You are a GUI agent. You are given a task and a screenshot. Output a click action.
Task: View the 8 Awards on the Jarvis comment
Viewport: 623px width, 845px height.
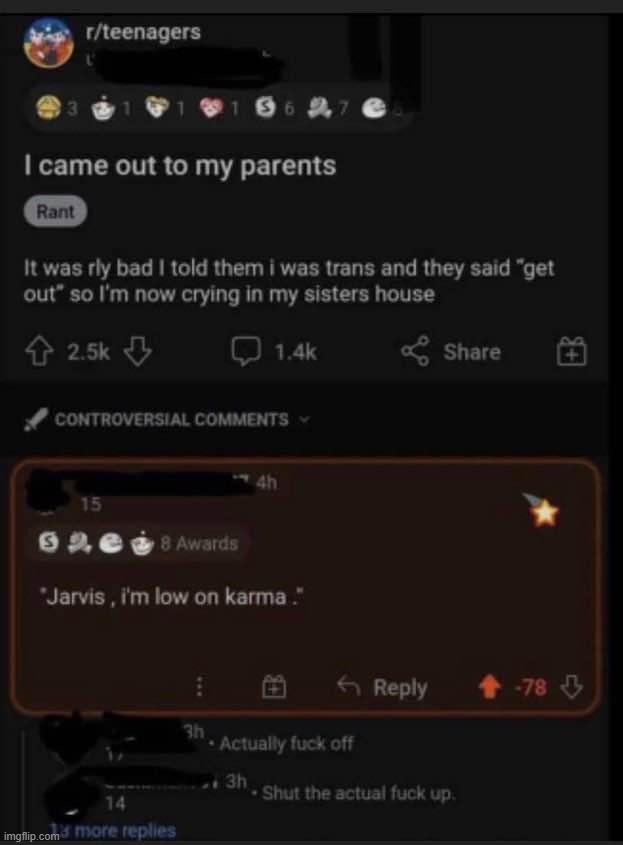tap(200, 543)
